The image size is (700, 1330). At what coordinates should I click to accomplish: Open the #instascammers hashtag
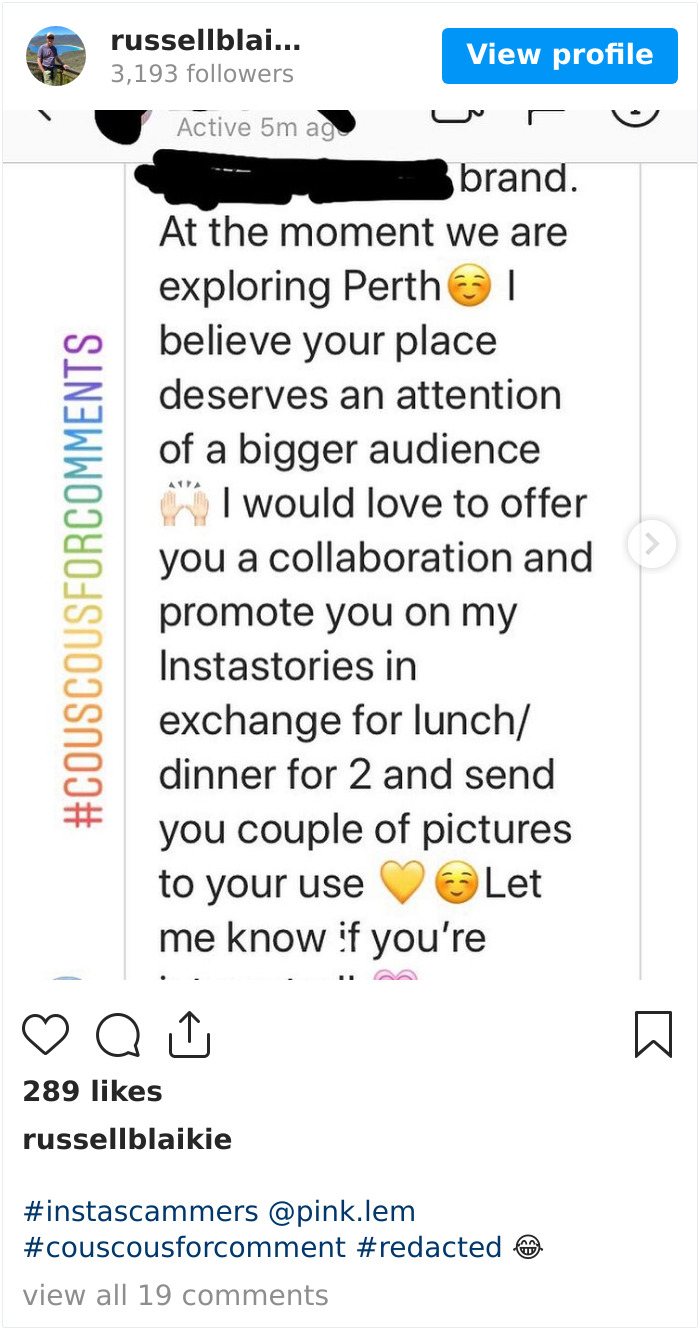[140, 1211]
